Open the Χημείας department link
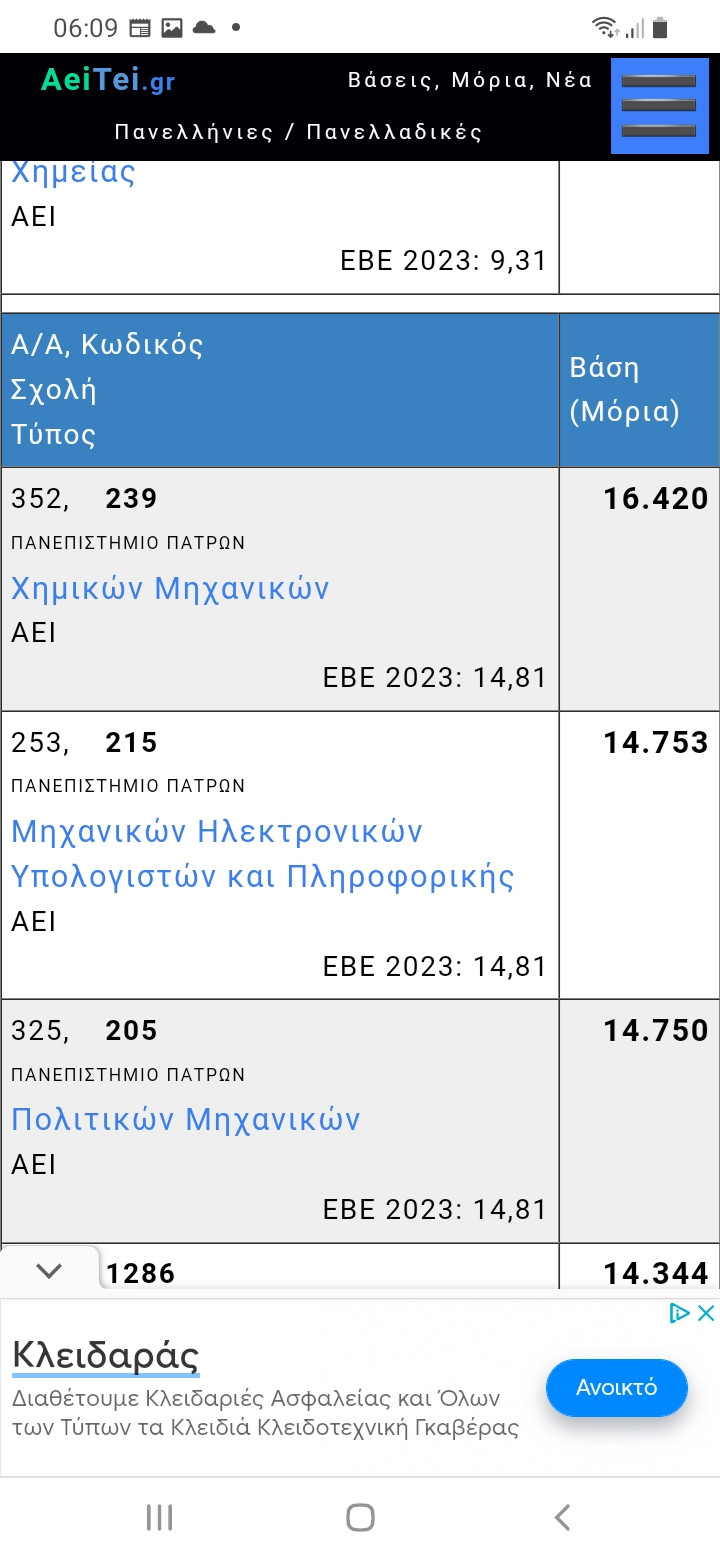The height and width of the screenshot is (1560, 720). click(73, 173)
